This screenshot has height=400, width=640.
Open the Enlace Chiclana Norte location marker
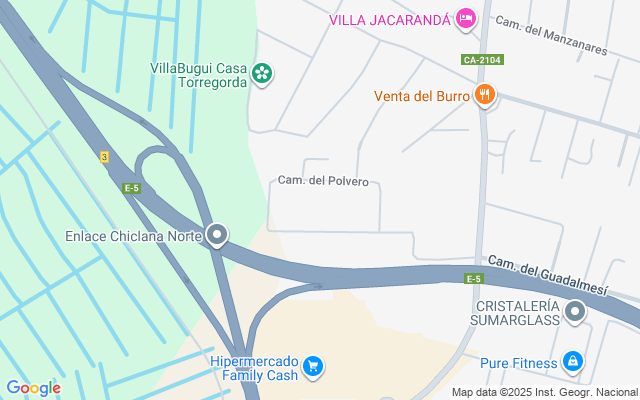coord(217,235)
